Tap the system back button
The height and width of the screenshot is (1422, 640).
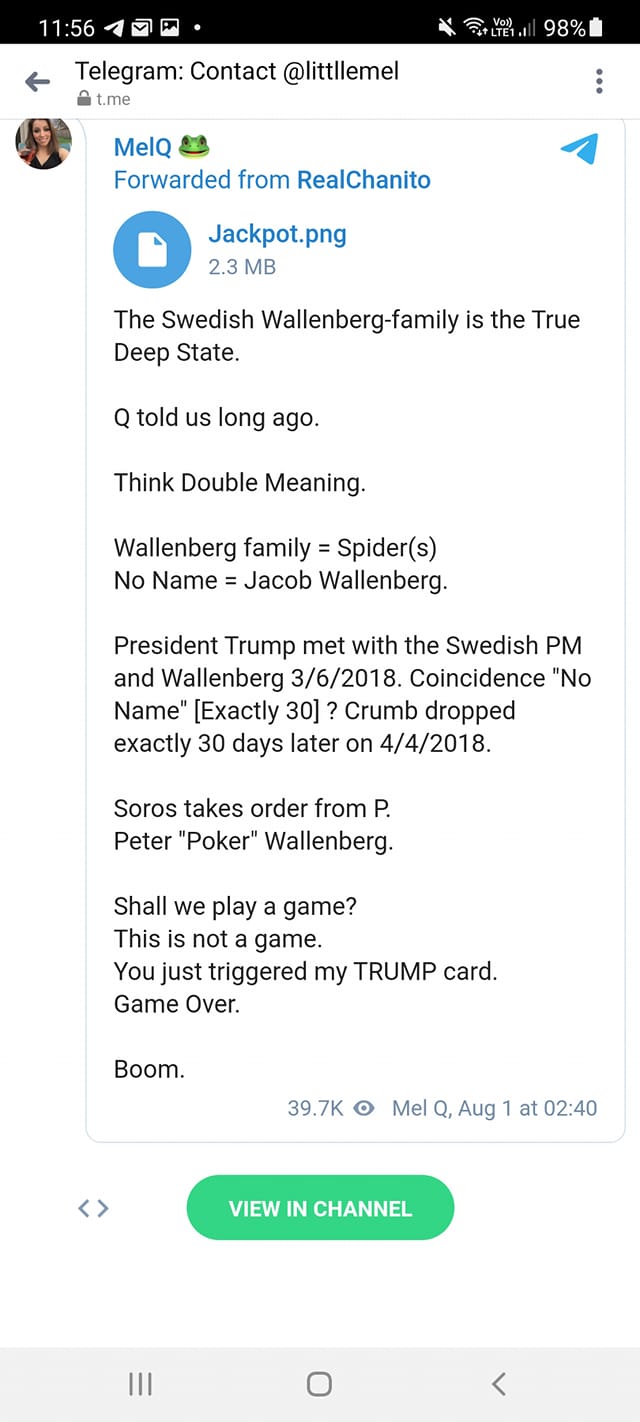499,1384
